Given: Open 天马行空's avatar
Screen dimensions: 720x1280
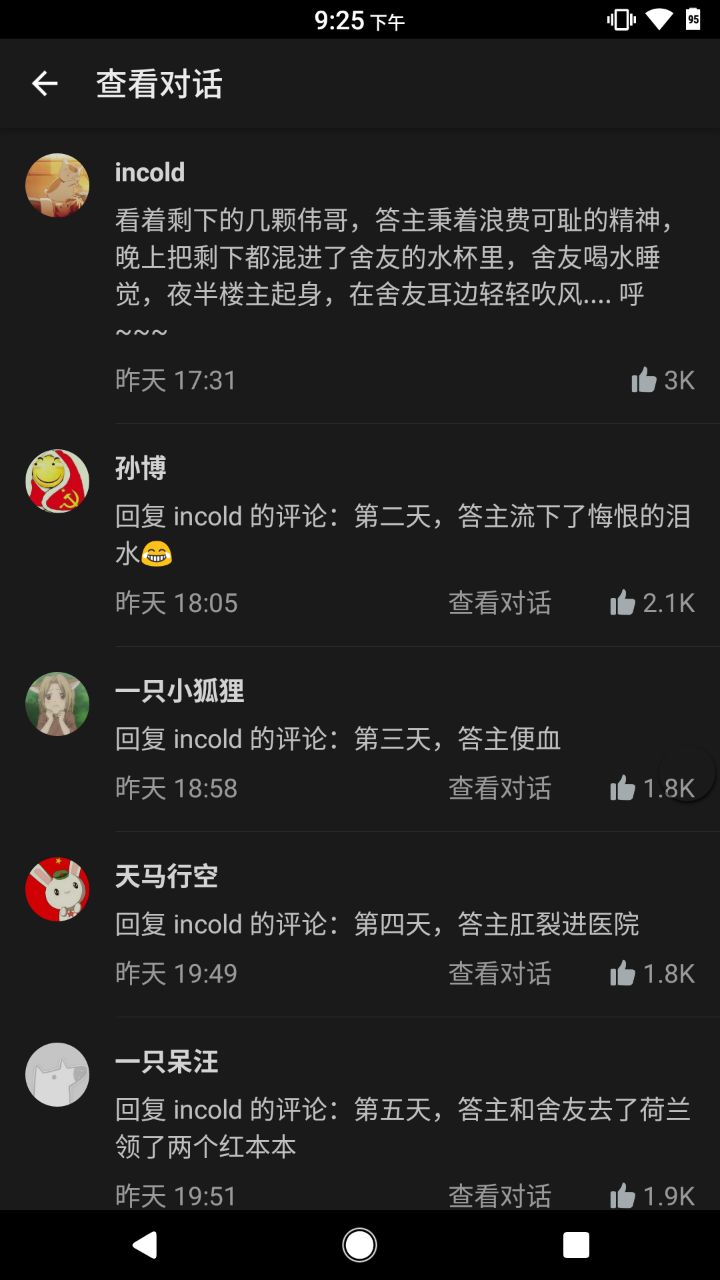Looking at the screenshot, I should (57, 889).
